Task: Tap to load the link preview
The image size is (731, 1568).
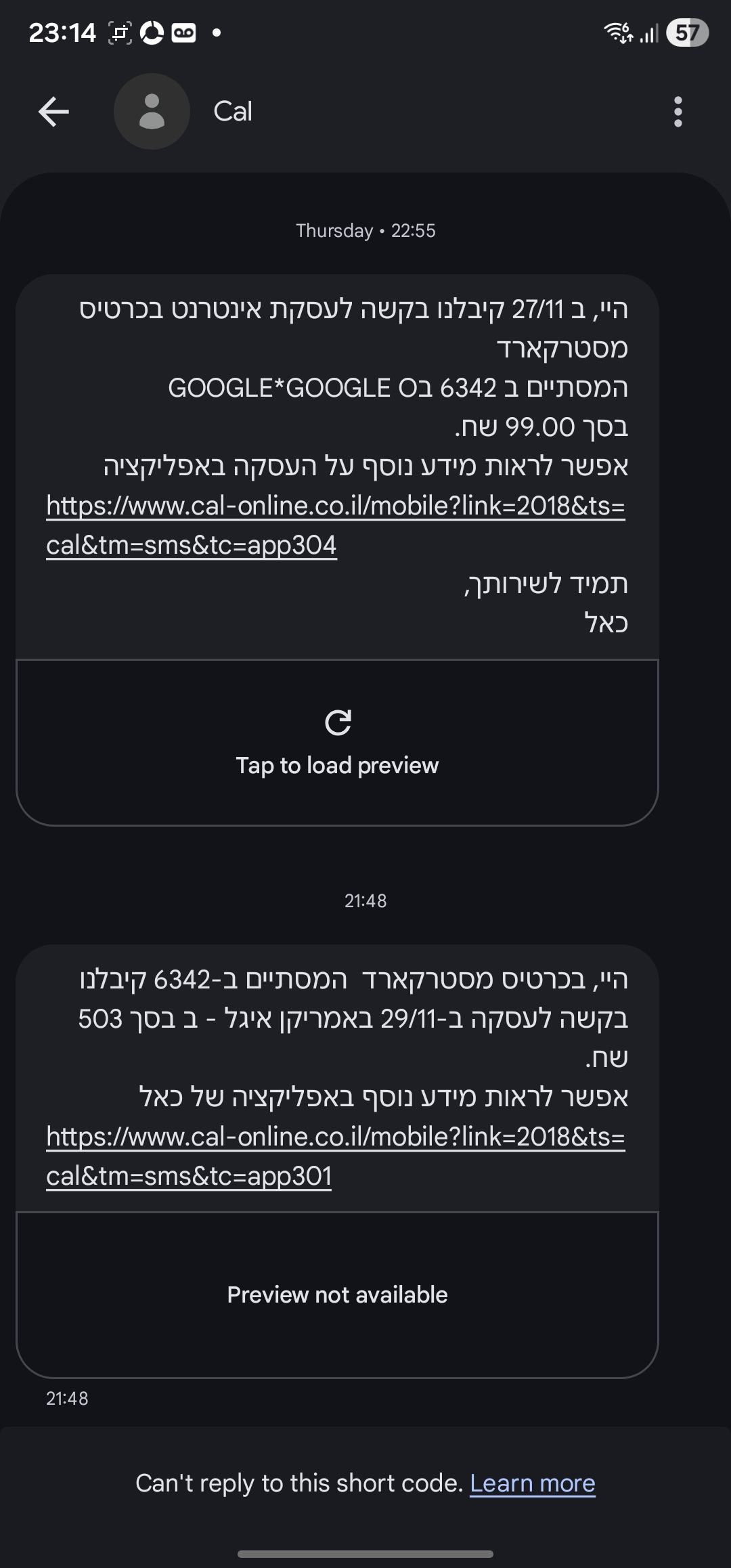Action: [x=337, y=743]
